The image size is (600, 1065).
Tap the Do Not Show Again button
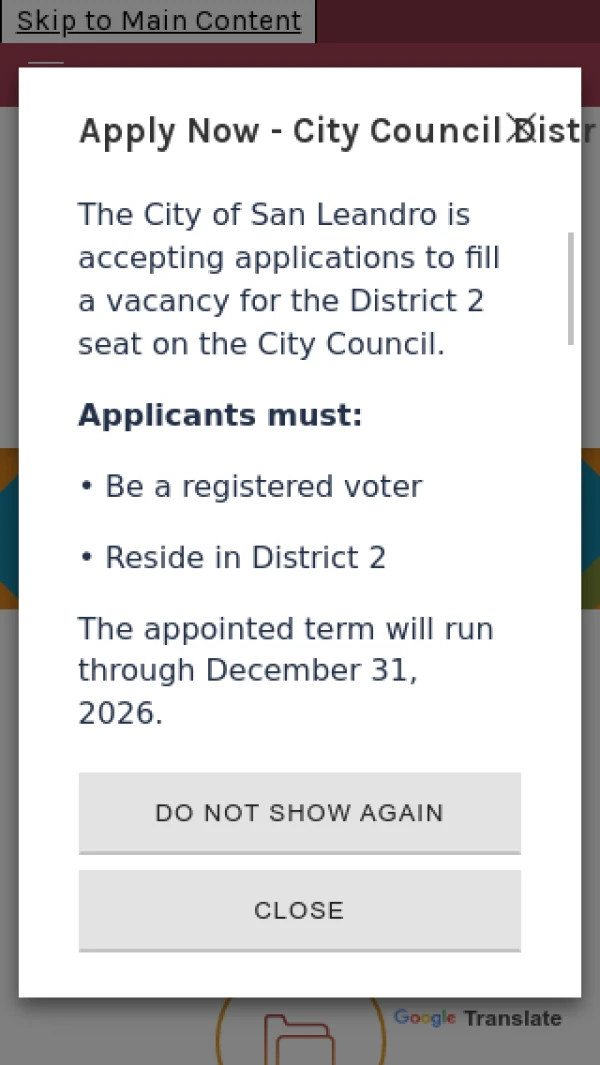coord(299,812)
